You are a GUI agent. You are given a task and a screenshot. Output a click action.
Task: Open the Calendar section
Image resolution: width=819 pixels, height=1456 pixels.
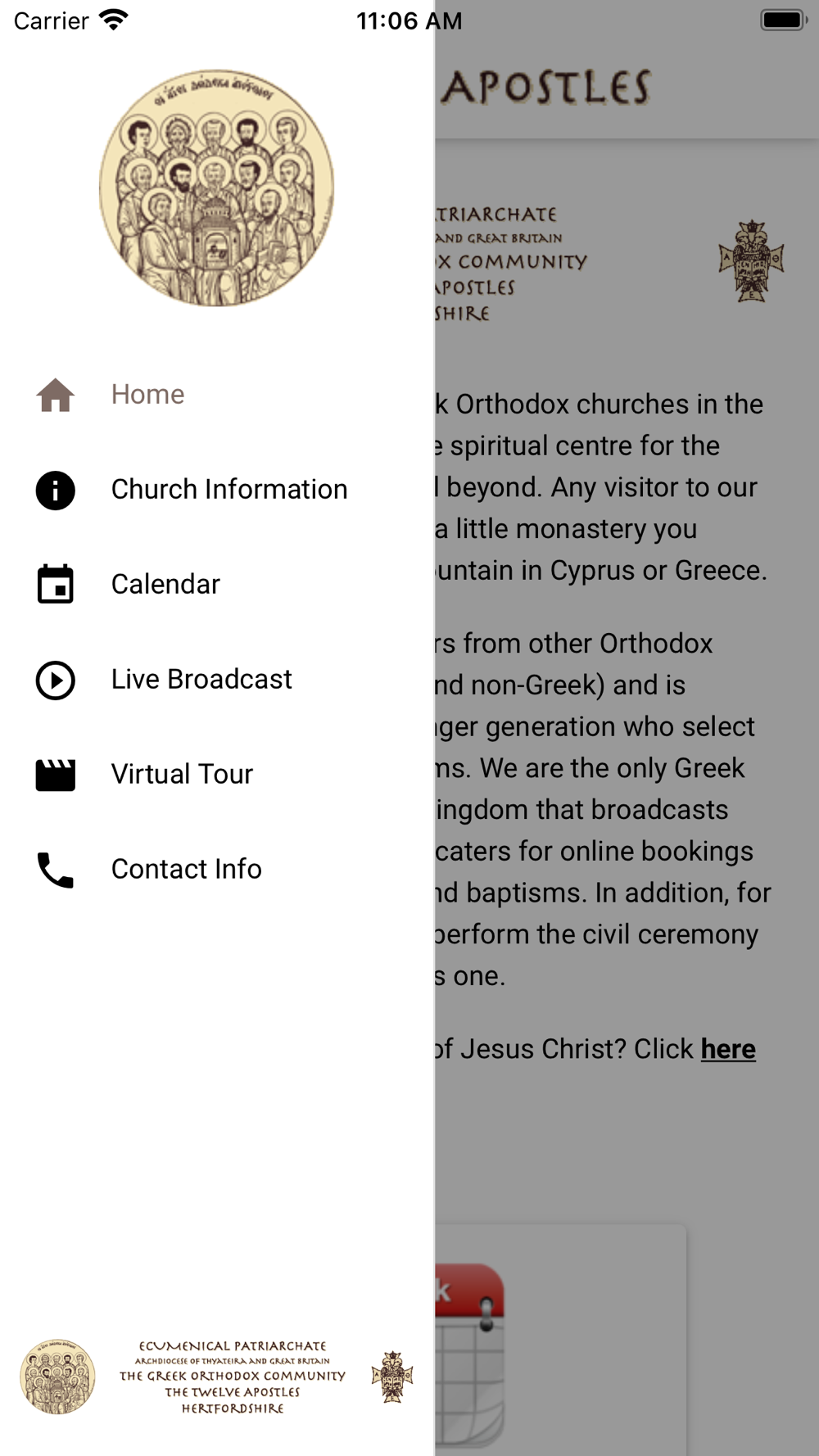click(165, 585)
